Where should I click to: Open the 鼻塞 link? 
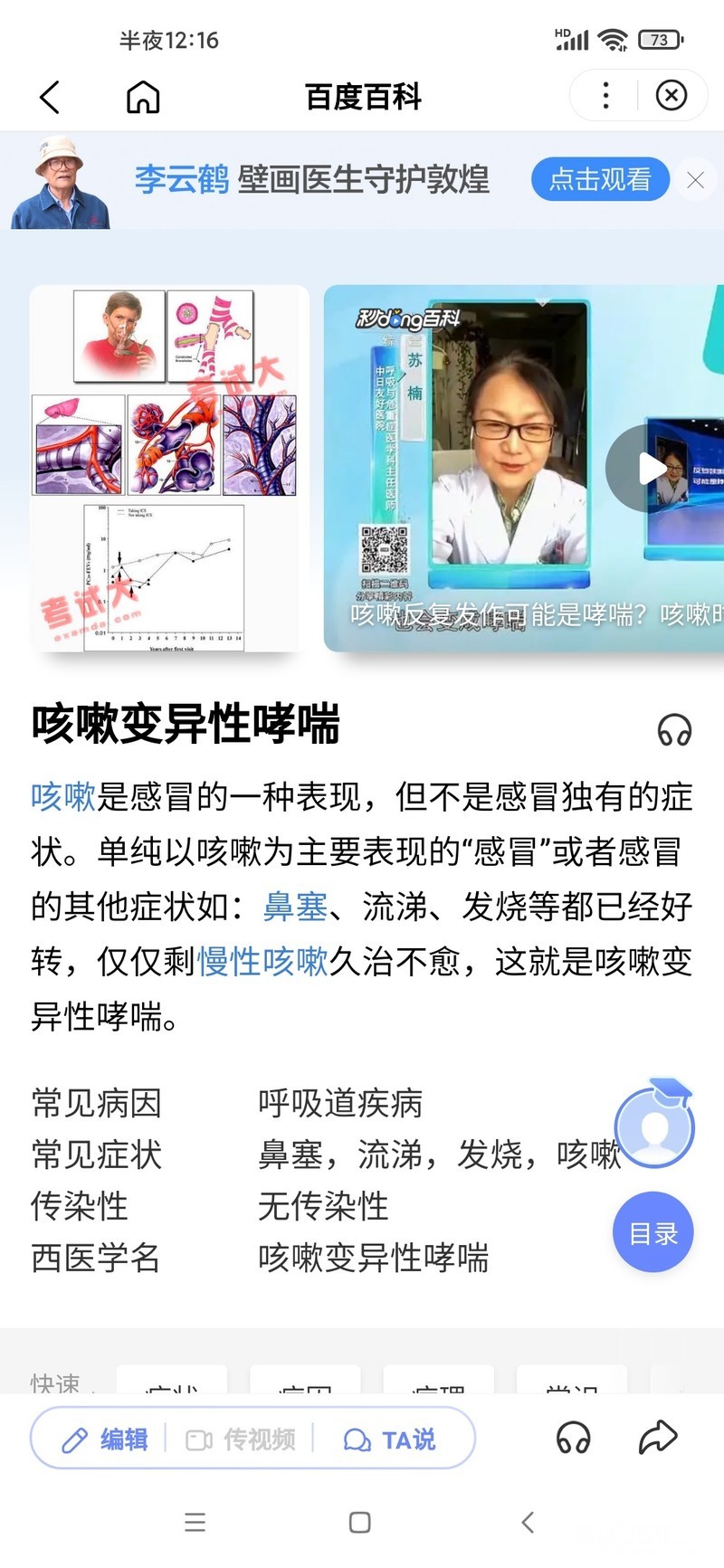coord(295,906)
